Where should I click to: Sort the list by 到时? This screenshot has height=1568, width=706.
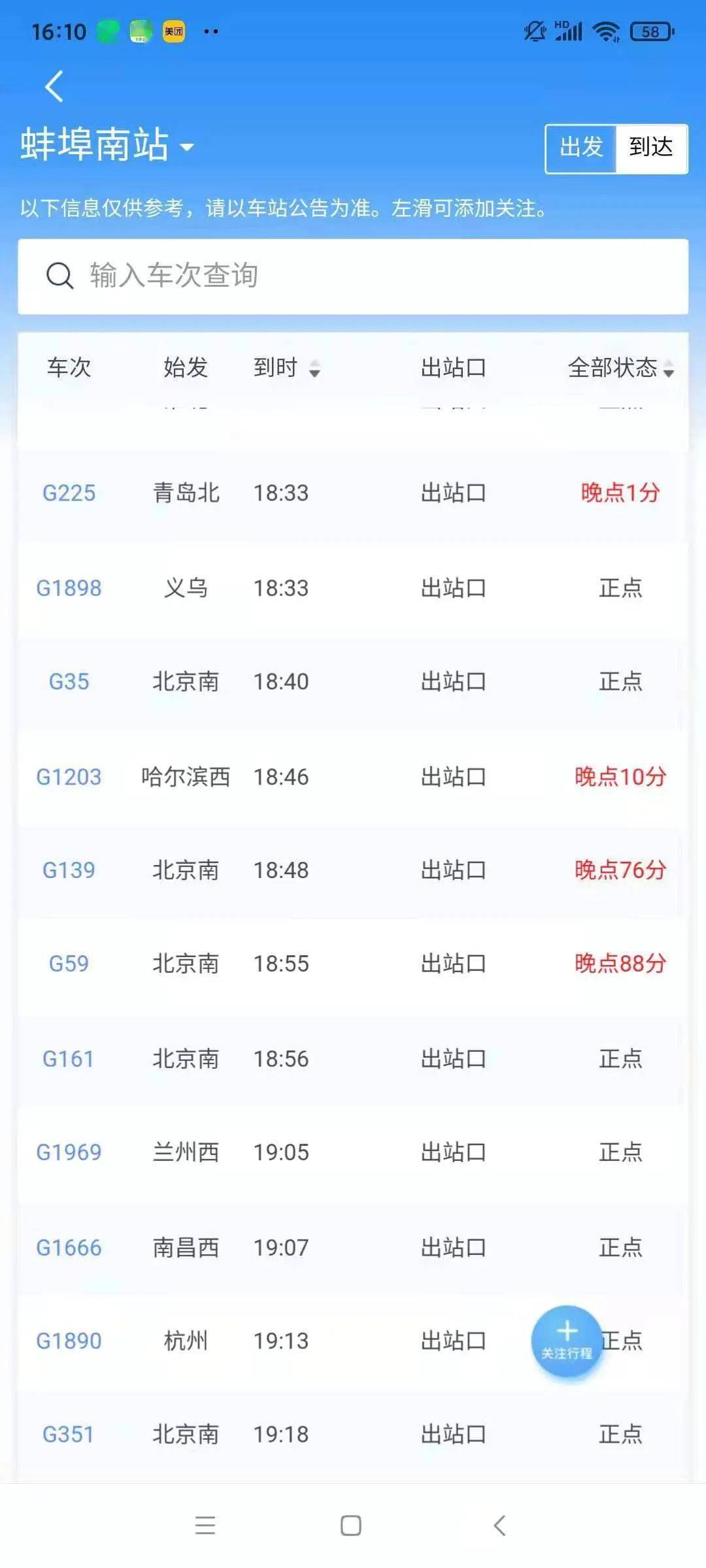tap(286, 368)
